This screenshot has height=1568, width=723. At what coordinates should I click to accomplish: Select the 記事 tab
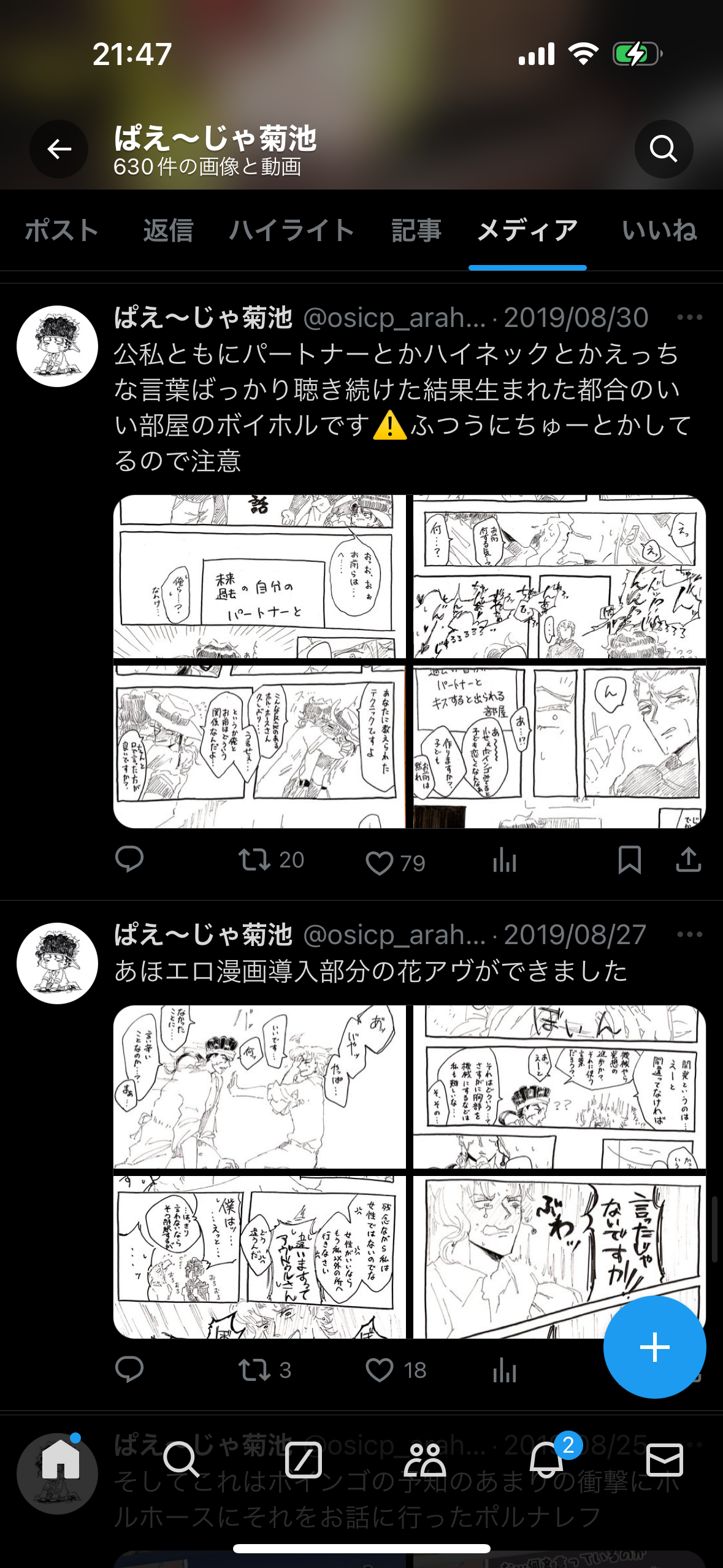pos(416,231)
